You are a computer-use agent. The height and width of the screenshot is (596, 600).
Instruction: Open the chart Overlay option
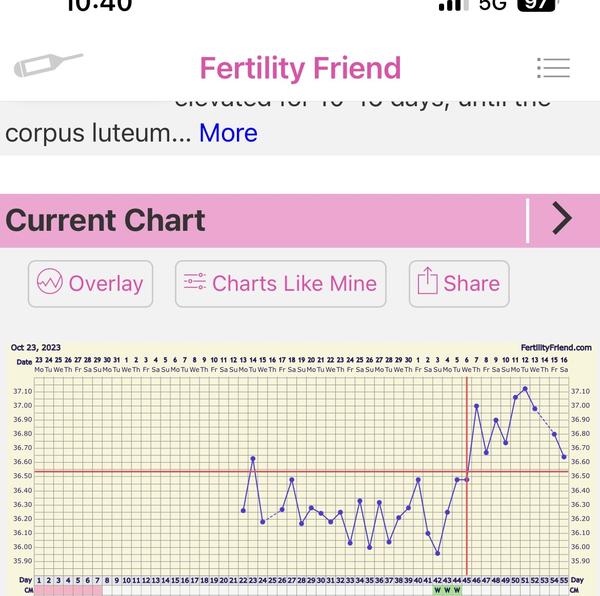point(91,283)
